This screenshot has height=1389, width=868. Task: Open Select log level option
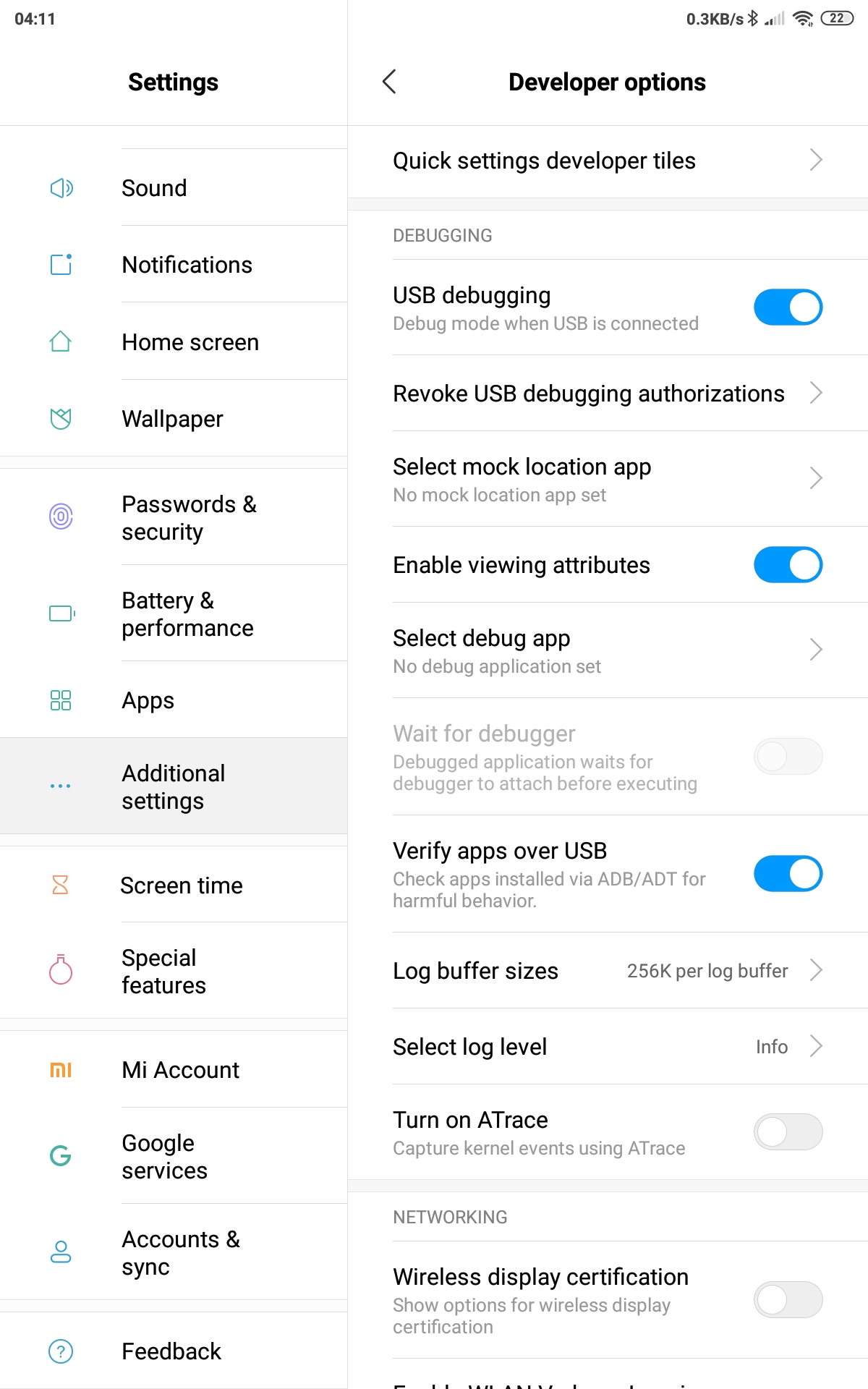[x=608, y=1046]
